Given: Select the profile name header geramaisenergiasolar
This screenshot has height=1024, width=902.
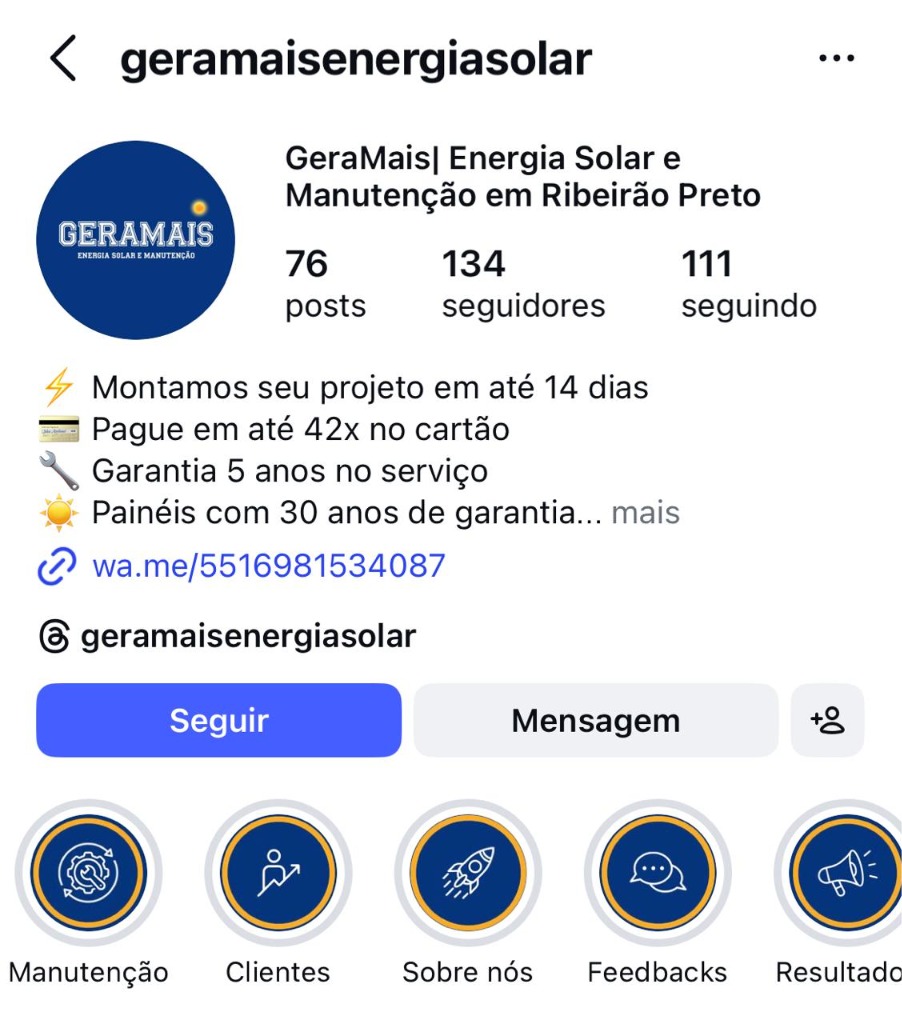Looking at the screenshot, I should [x=355, y=57].
